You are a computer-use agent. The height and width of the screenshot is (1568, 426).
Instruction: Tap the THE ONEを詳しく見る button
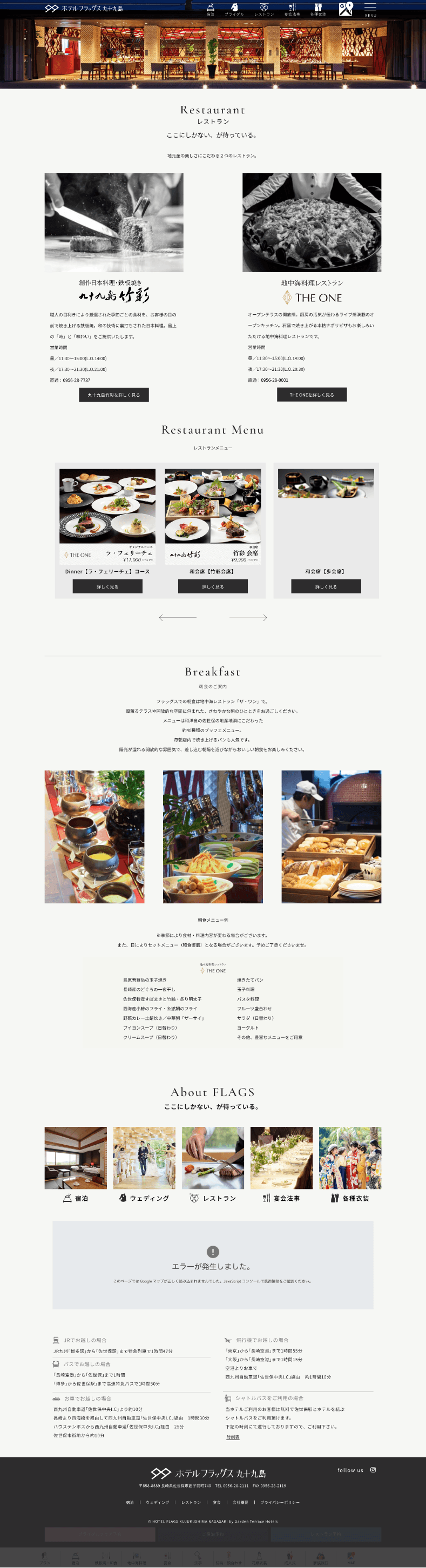click(312, 395)
